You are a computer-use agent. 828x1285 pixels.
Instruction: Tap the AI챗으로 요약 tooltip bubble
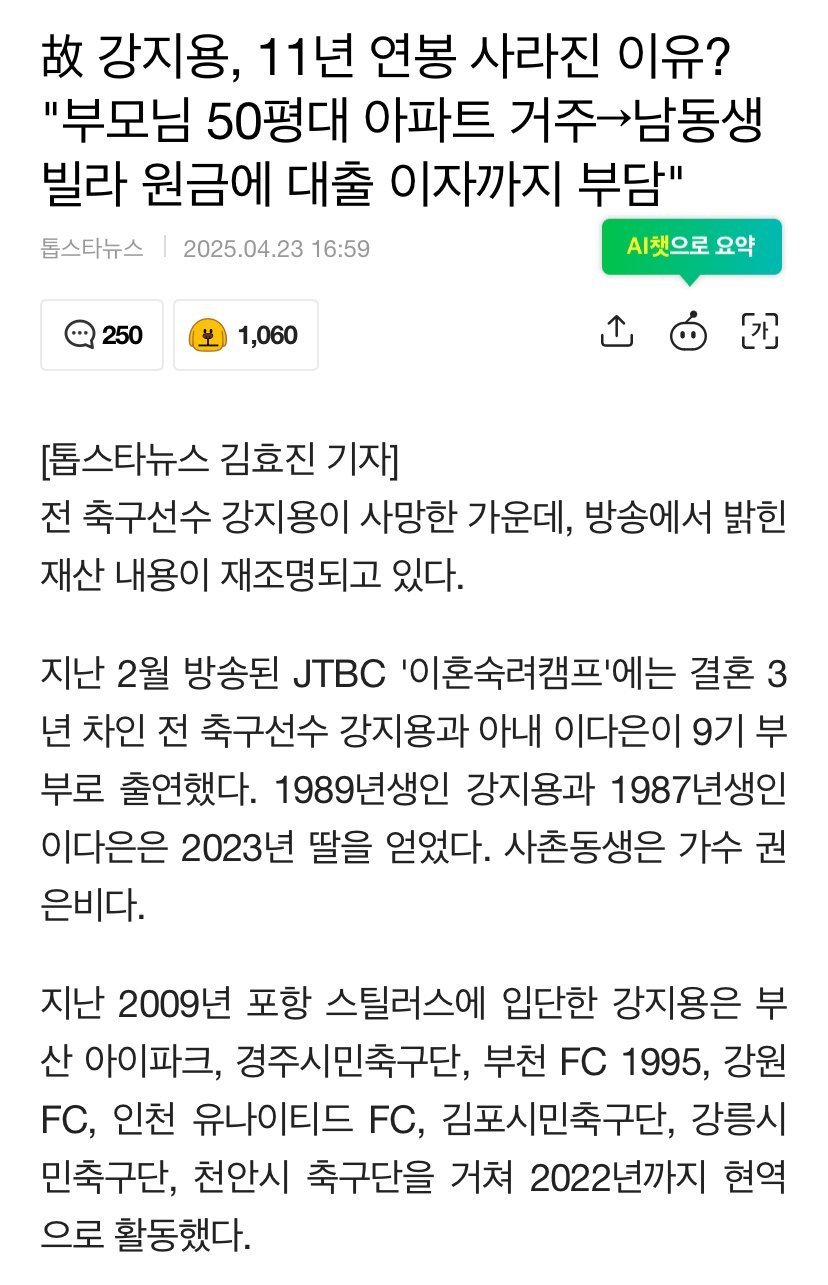(691, 247)
